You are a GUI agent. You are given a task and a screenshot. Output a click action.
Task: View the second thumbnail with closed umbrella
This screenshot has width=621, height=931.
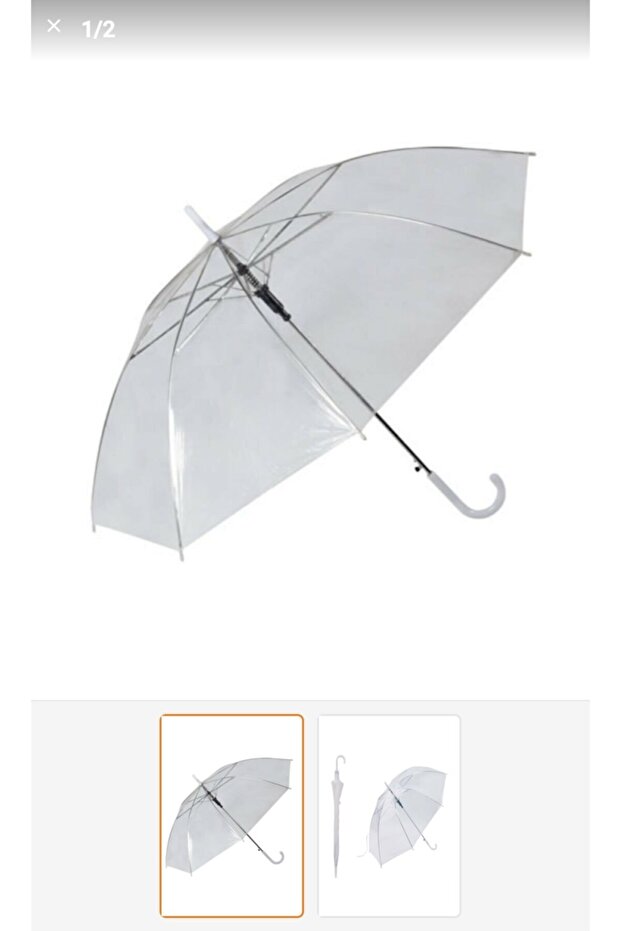click(389, 815)
